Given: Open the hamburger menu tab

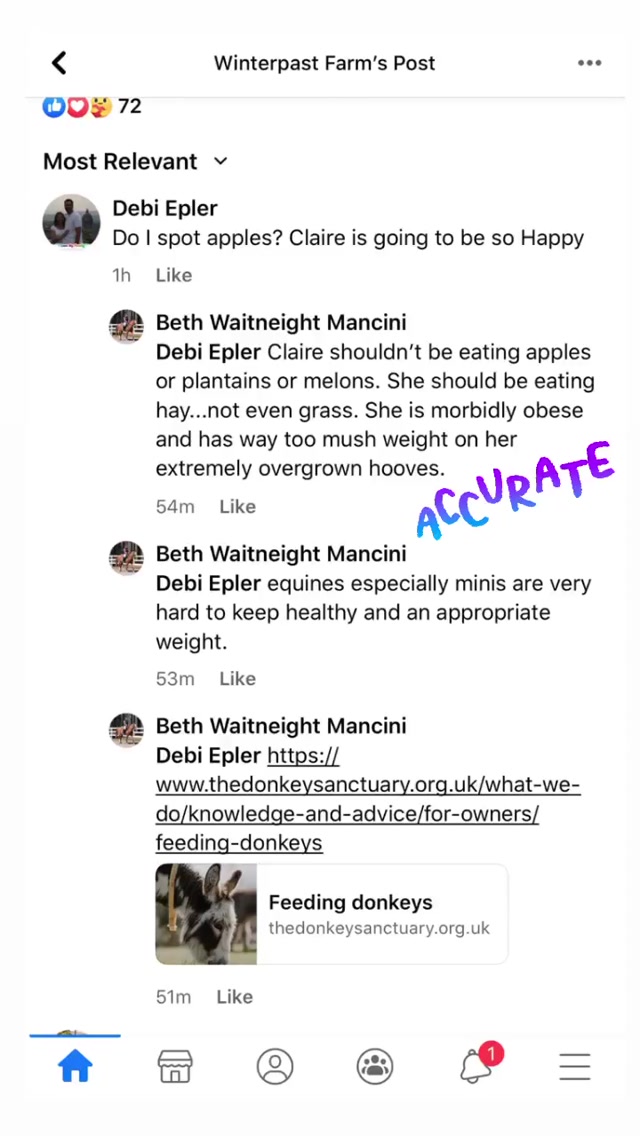Looking at the screenshot, I should [575, 1067].
